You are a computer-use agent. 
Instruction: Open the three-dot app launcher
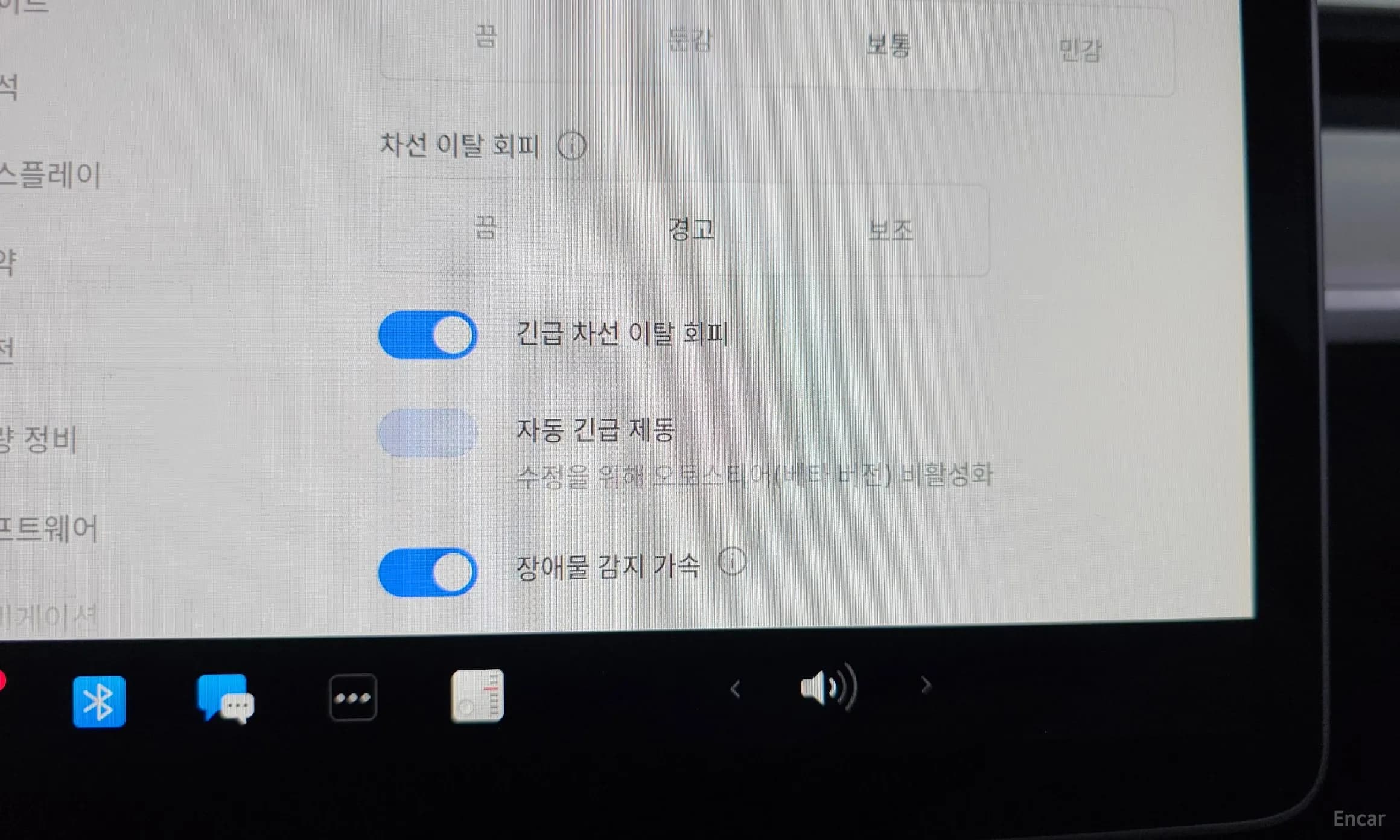click(x=353, y=698)
